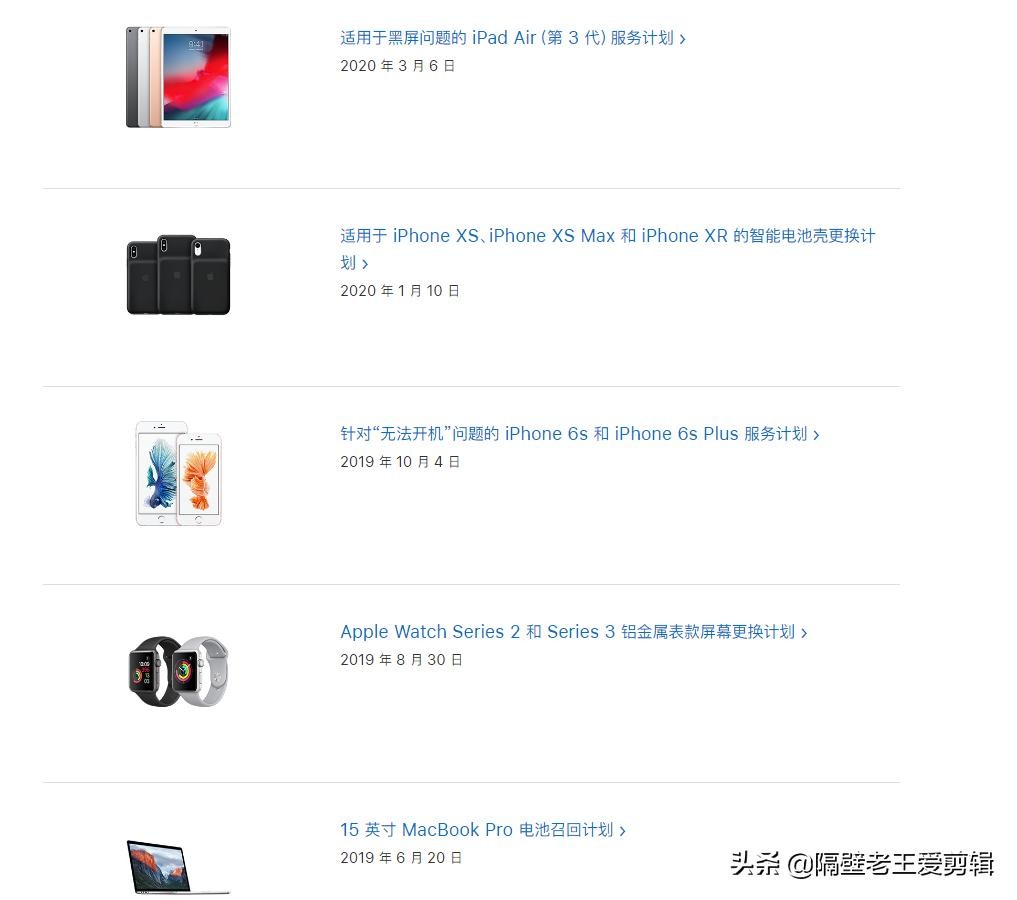Open the iPhone 6s "无法开机" 服务计划 link
This screenshot has height=900, width=1017.
click(578, 434)
